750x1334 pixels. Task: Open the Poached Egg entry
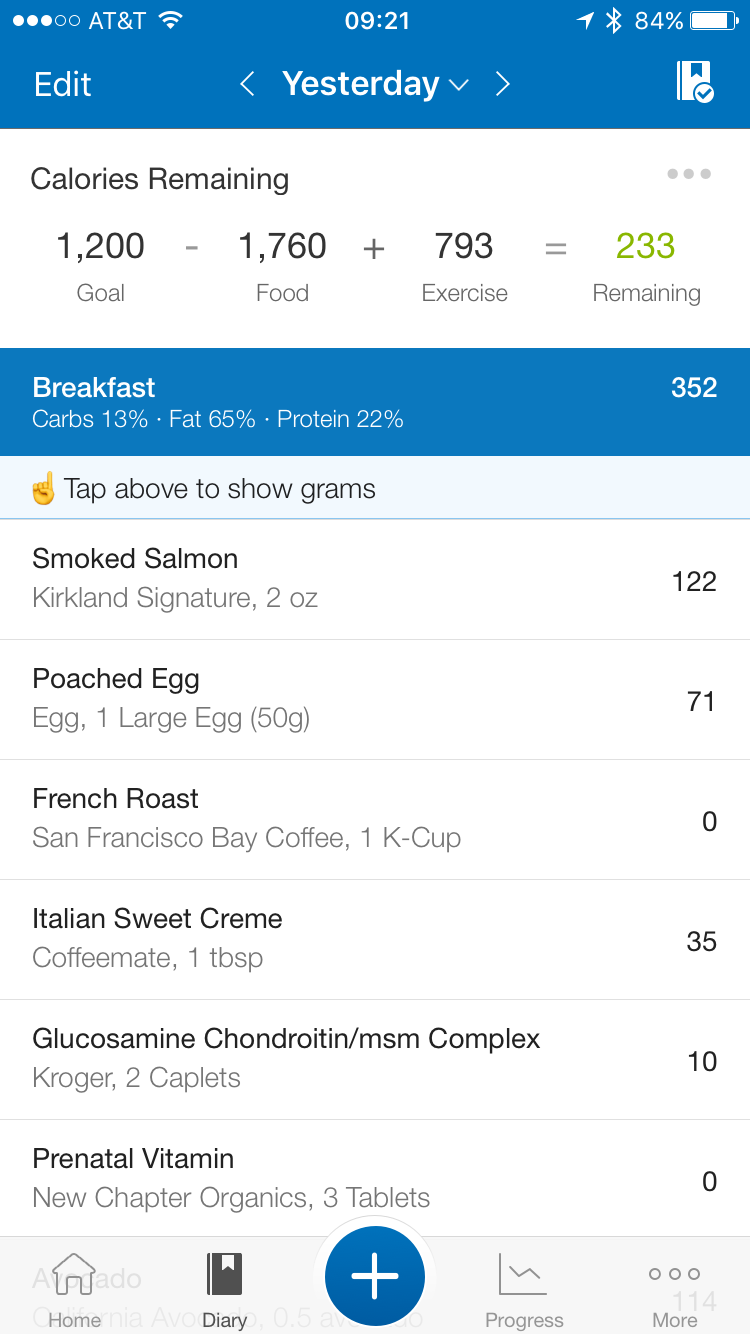pos(375,699)
